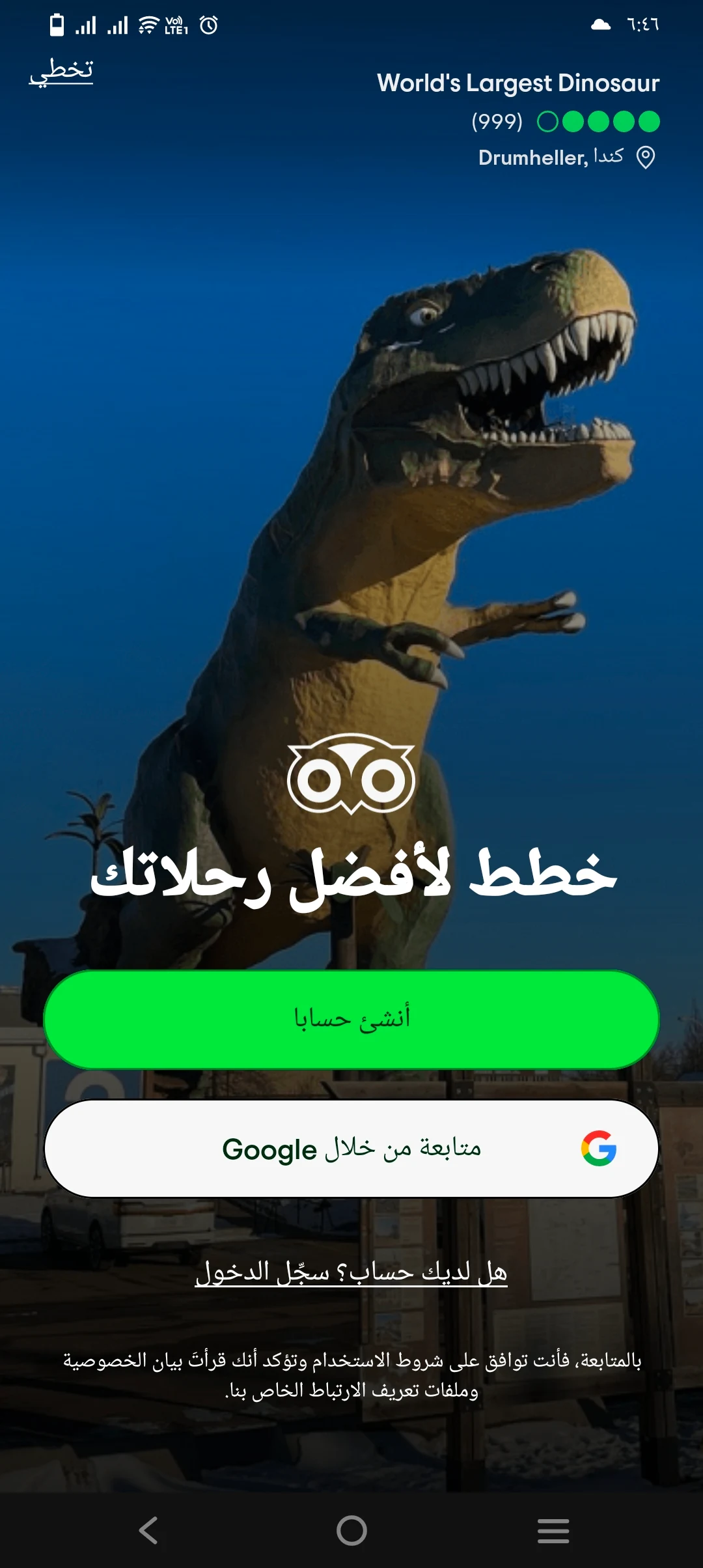Go back using system back button
Image resolution: width=703 pixels, height=1568 pixels.
(148, 1530)
